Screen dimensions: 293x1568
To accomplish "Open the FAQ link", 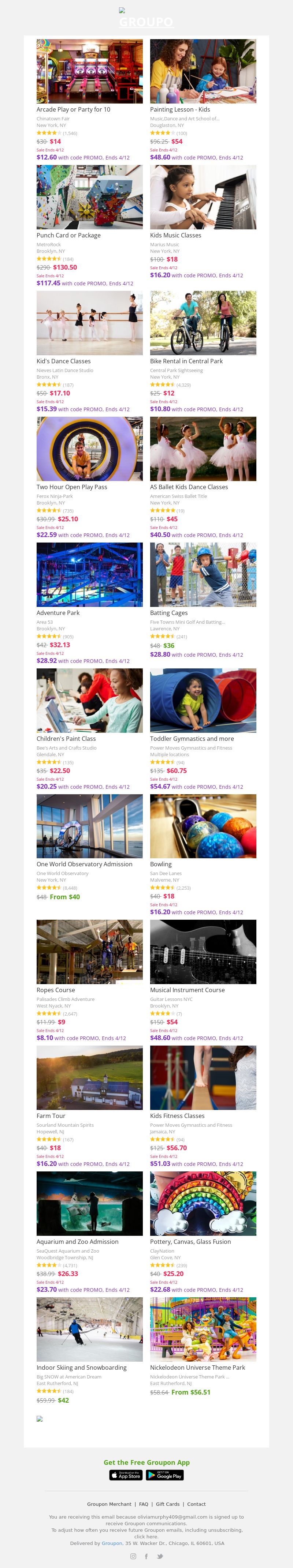I will coord(144,1504).
